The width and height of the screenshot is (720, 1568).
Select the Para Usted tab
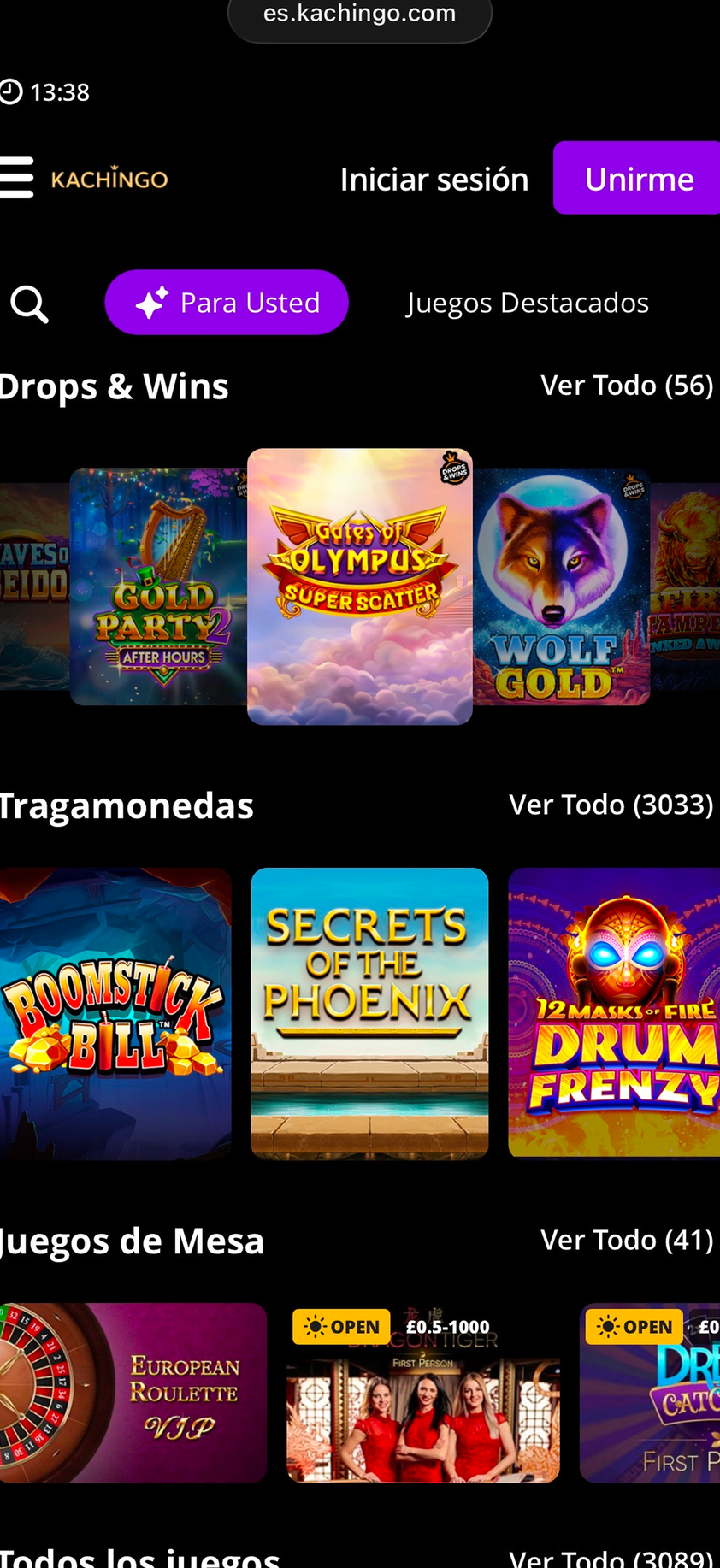pos(227,303)
